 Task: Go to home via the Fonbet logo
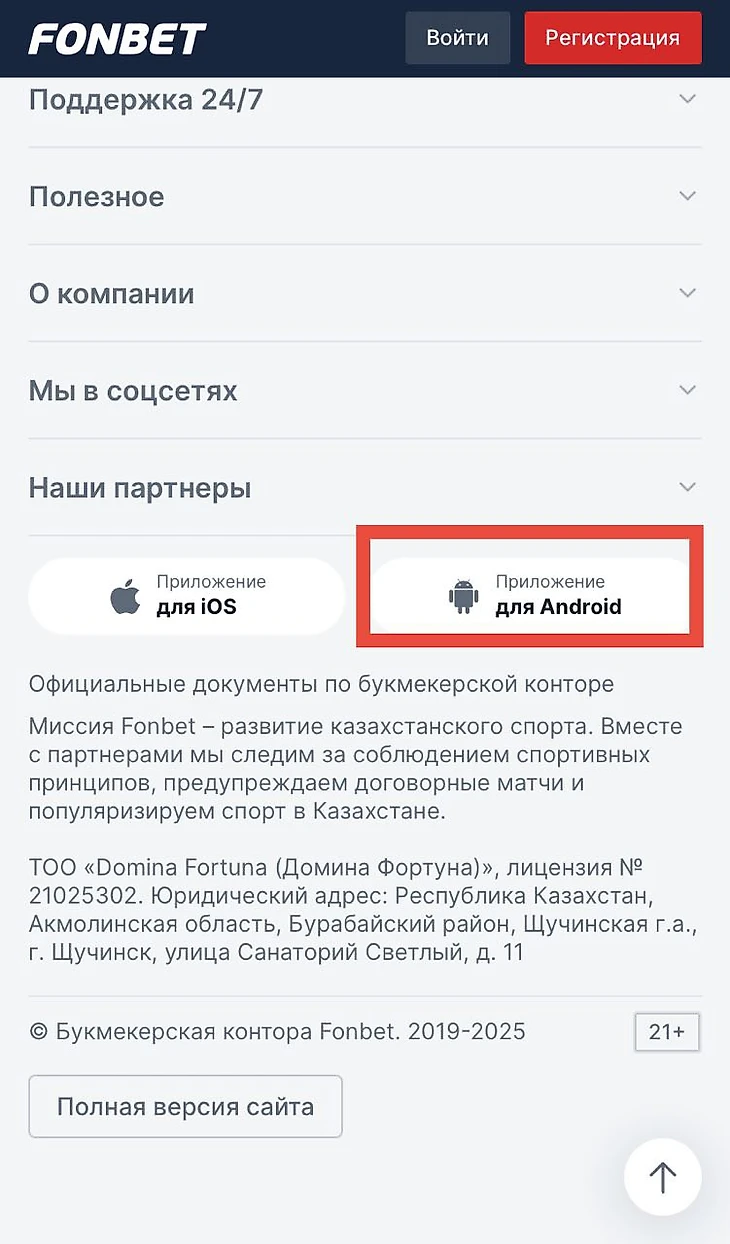click(x=117, y=39)
